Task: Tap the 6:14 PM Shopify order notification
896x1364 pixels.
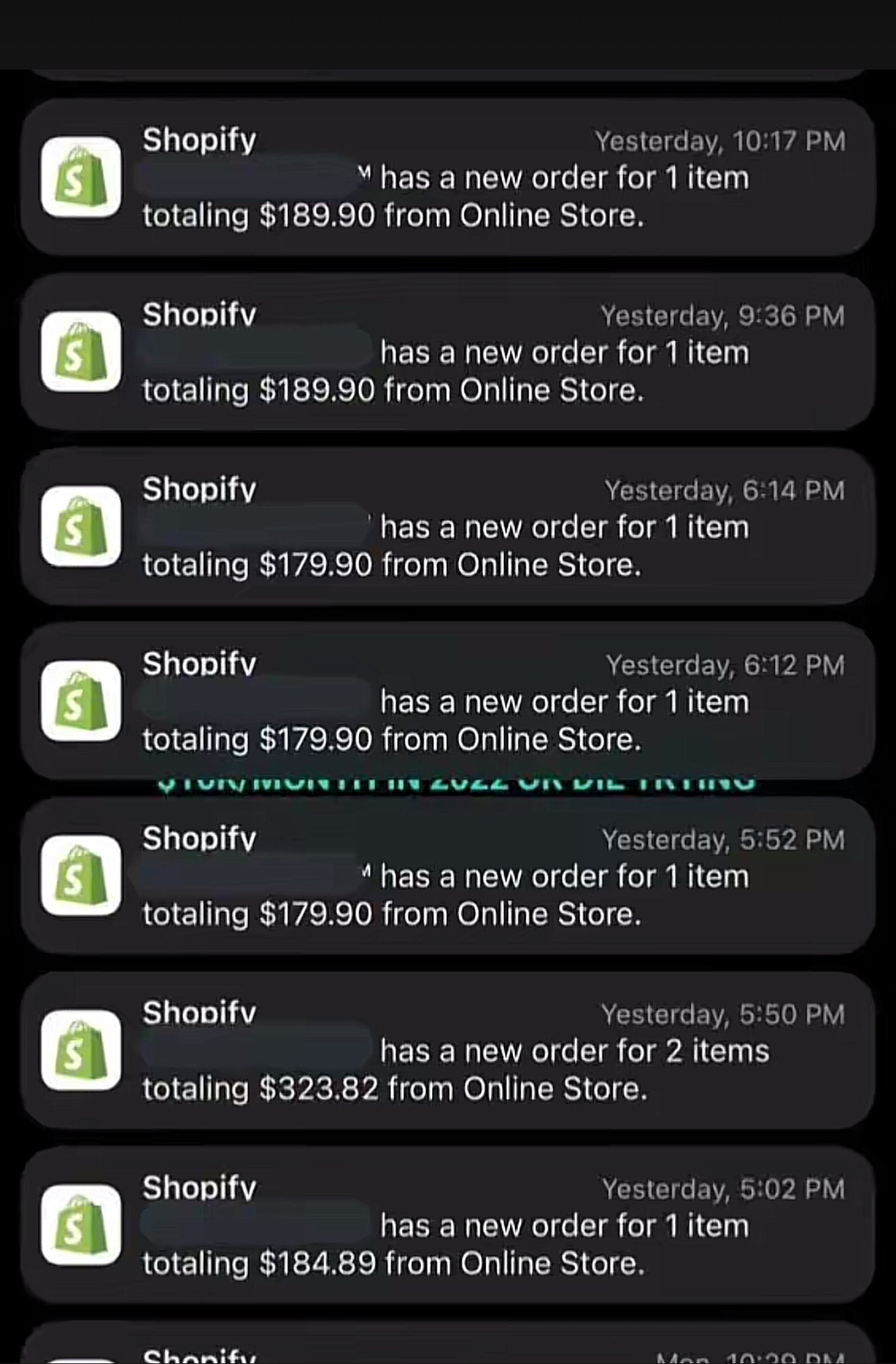Action: (x=448, y=527)
